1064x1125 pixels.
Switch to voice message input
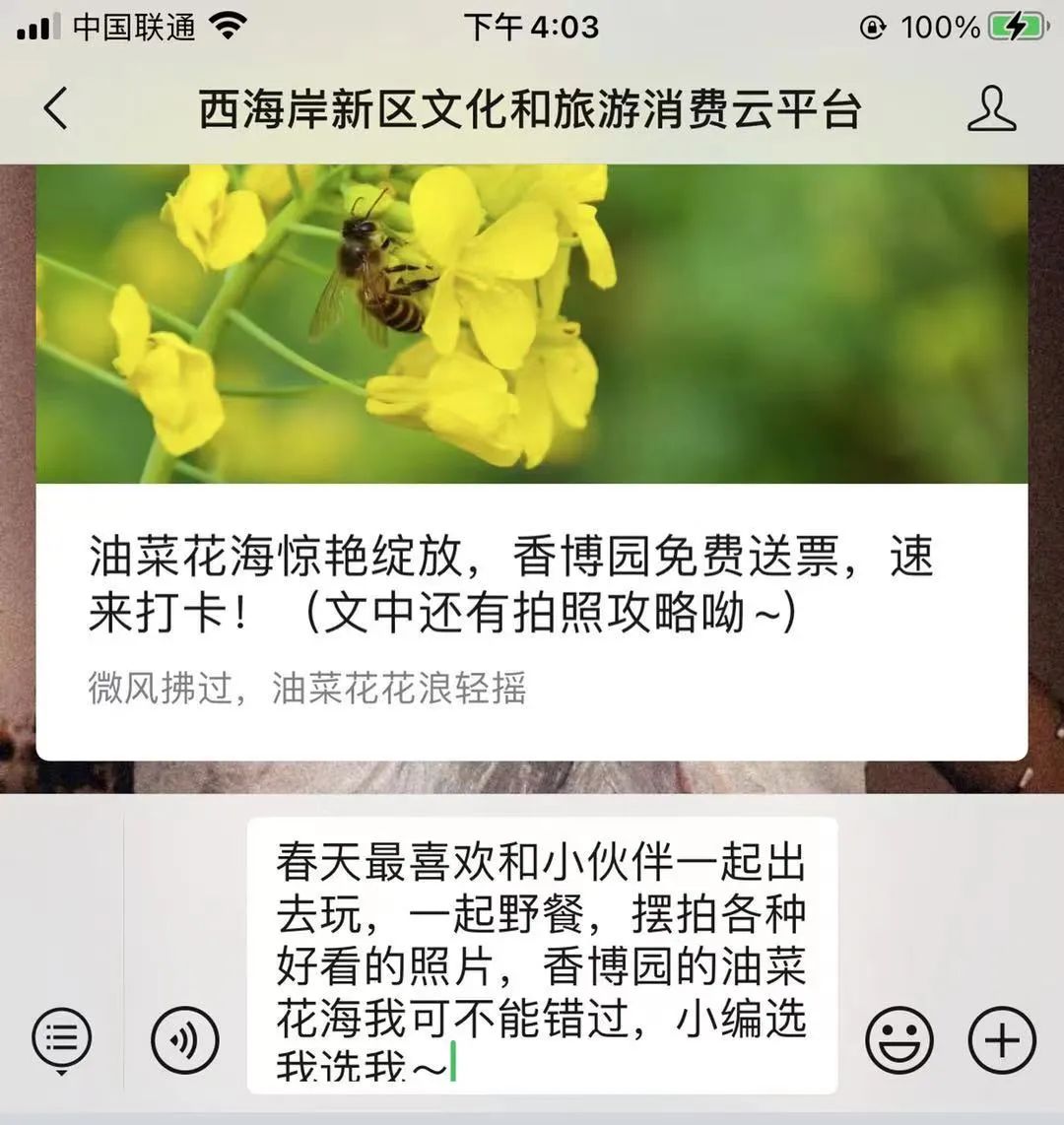(x=185, y=1039)
